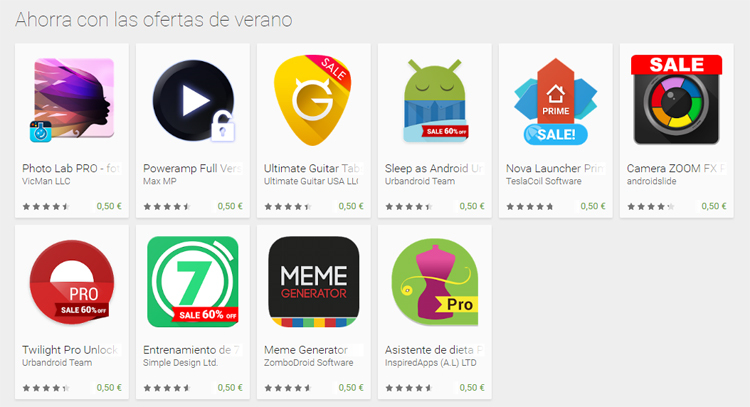750x407 pixels.
Task: Open the Camera ZOOM FX card
Action: pyautogui.click(x=678, y=98)
